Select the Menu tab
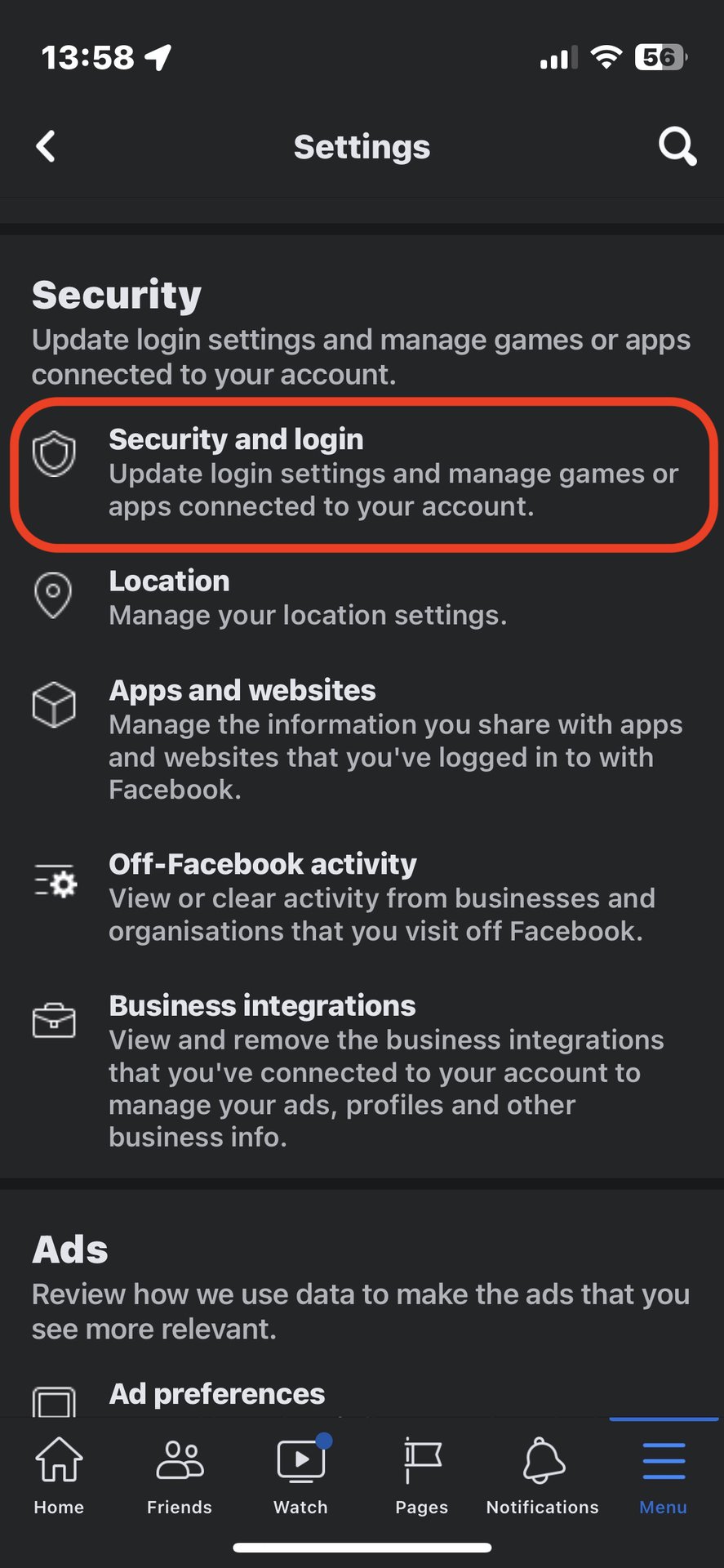The height and width of the screenshot is (1568, 724). 664,1475
